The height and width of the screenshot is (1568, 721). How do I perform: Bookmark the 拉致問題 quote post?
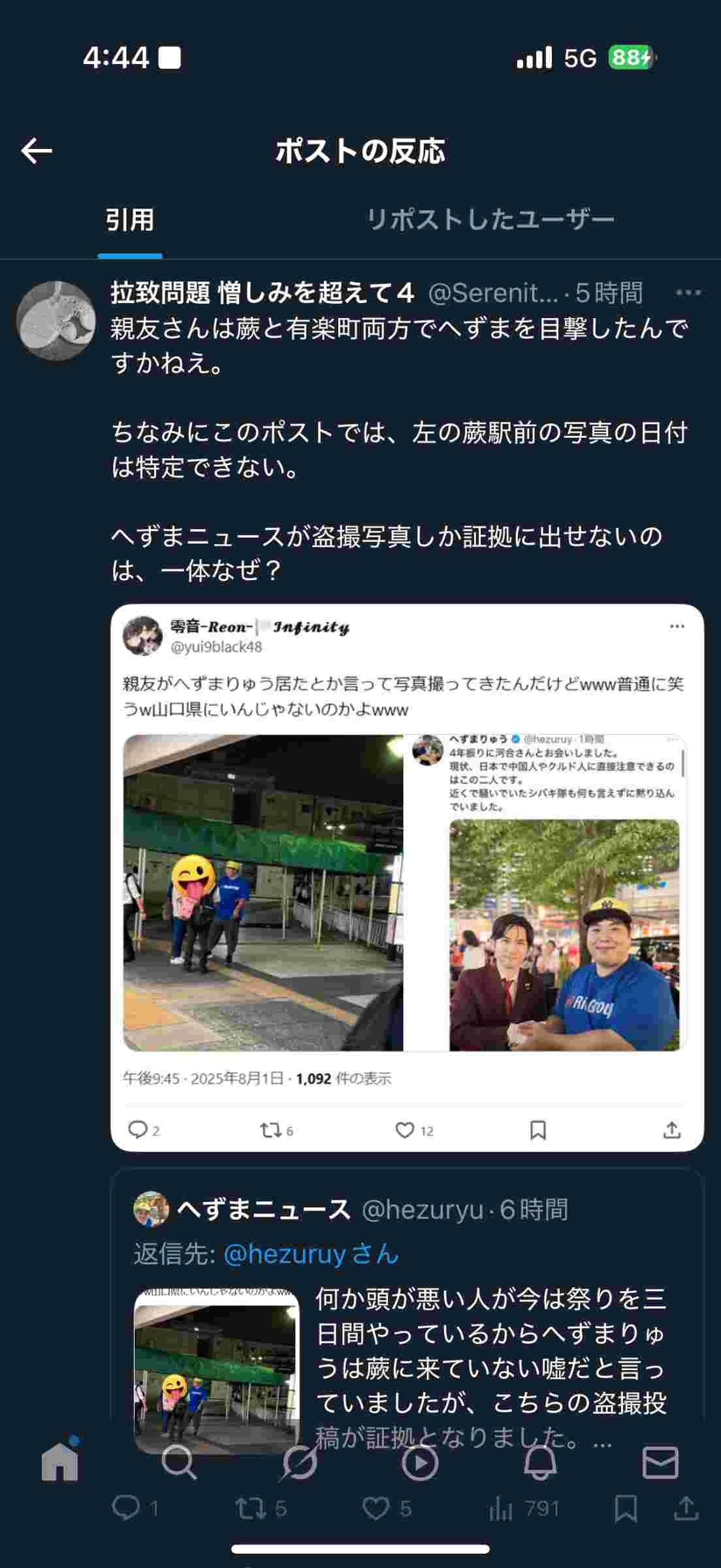click(626, 1509)
